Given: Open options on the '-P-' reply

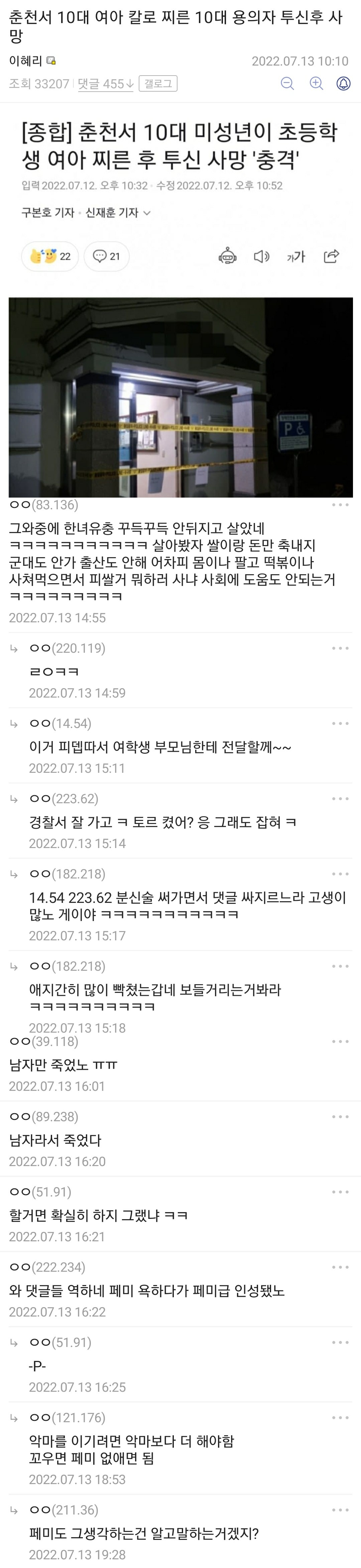Looking at the screenshot, I should [x=340, y=1342].
